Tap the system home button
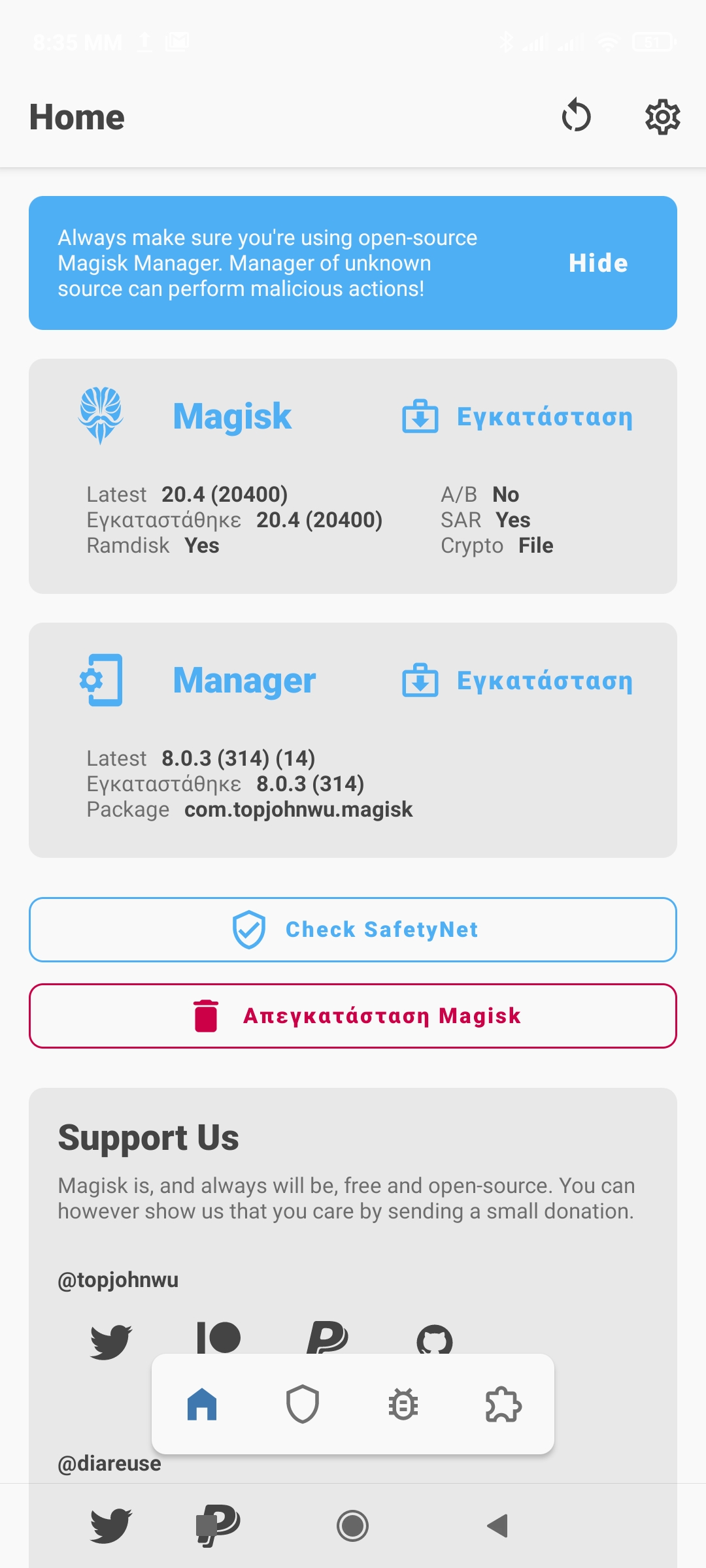This screenshot has height=1568, width=706. (352, 1526)
